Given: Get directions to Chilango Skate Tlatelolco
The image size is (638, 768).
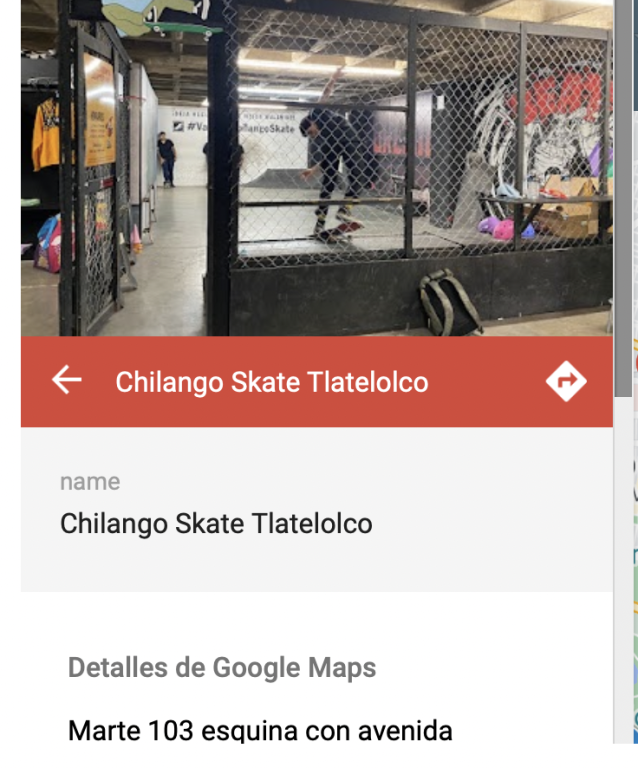Looking at the screenshot, I should [x=566, y=381].
